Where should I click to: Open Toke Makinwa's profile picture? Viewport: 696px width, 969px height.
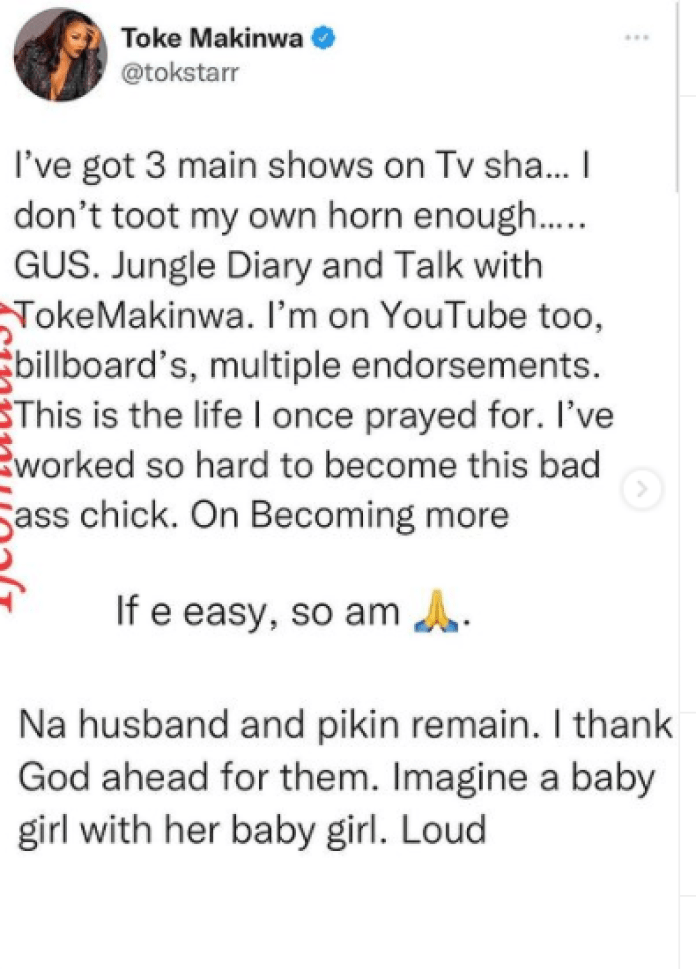61,57
